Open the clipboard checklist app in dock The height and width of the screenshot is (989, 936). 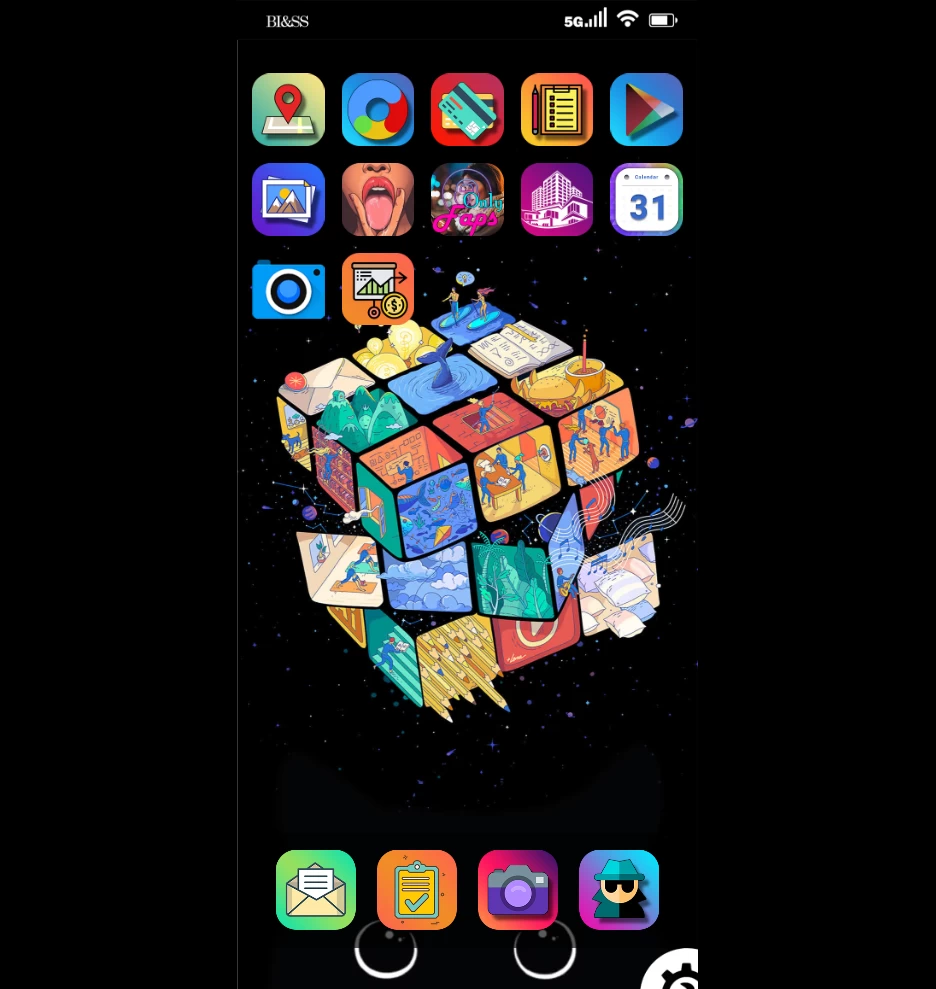point(417,890)
